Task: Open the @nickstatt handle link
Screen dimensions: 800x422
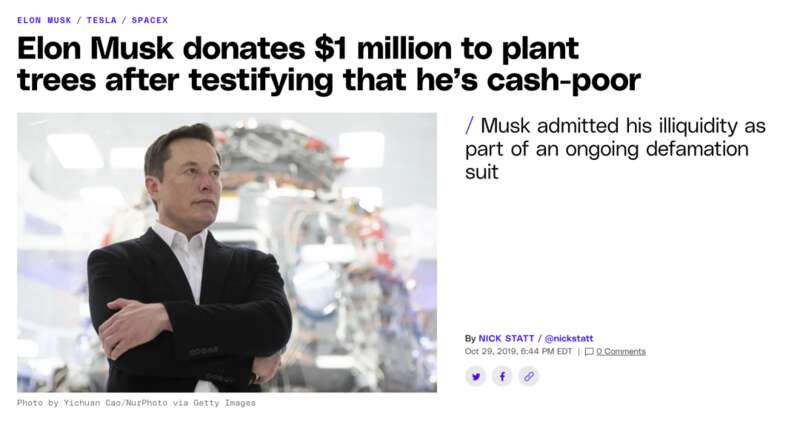Action: (x=568, y=339)
